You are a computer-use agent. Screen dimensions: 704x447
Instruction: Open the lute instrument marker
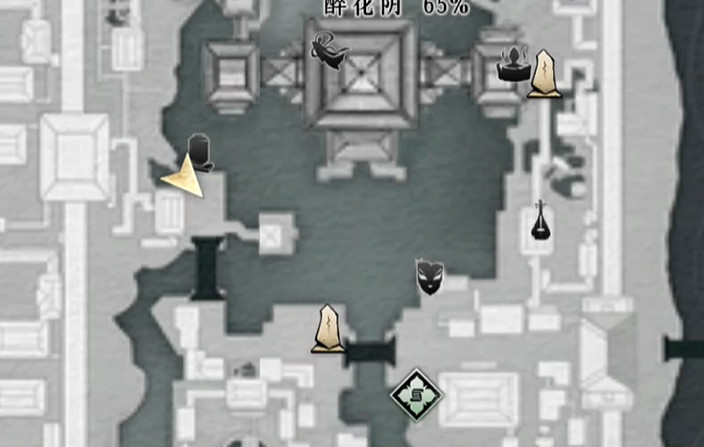539,220
